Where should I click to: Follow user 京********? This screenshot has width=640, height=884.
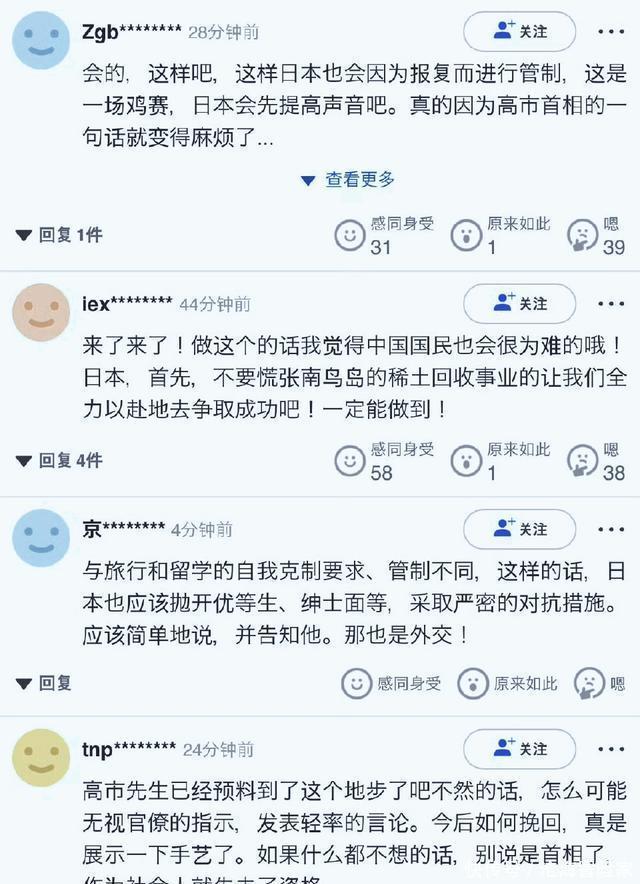(x=519, y=529)
